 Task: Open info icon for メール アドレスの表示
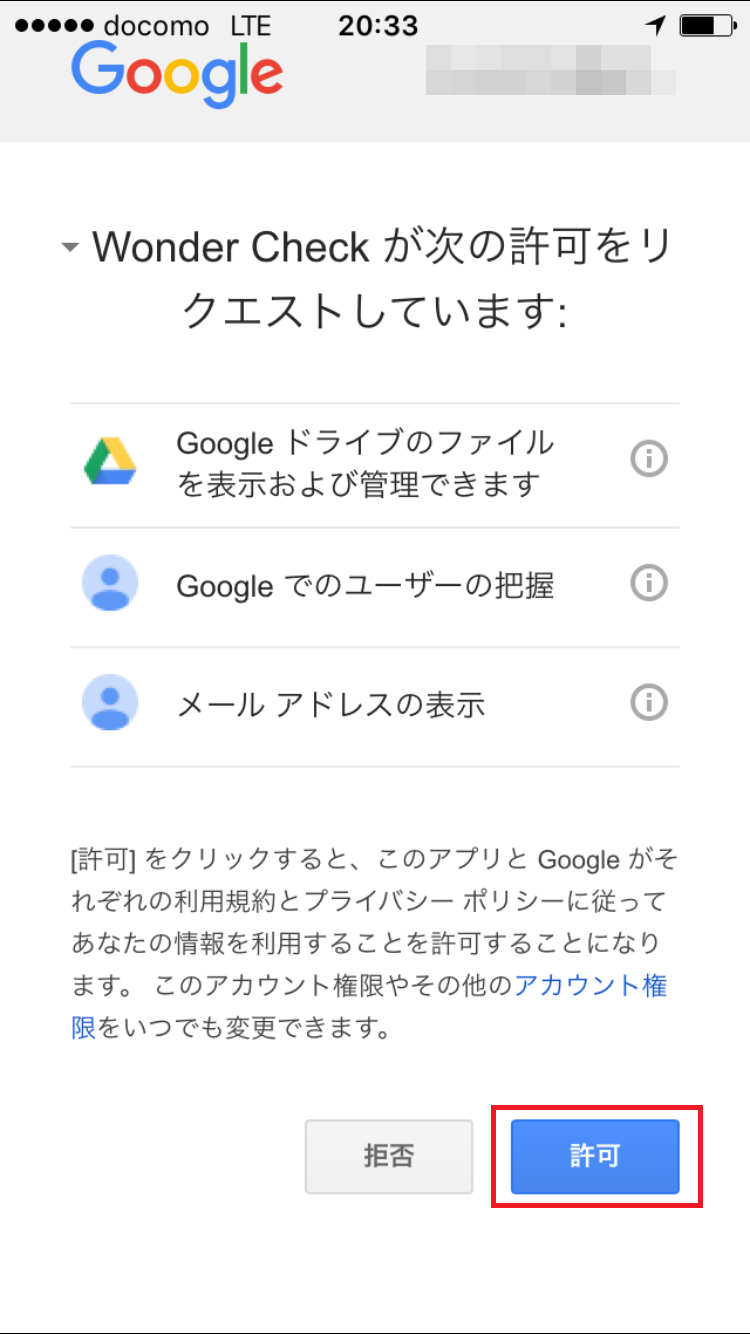(649, 703)
